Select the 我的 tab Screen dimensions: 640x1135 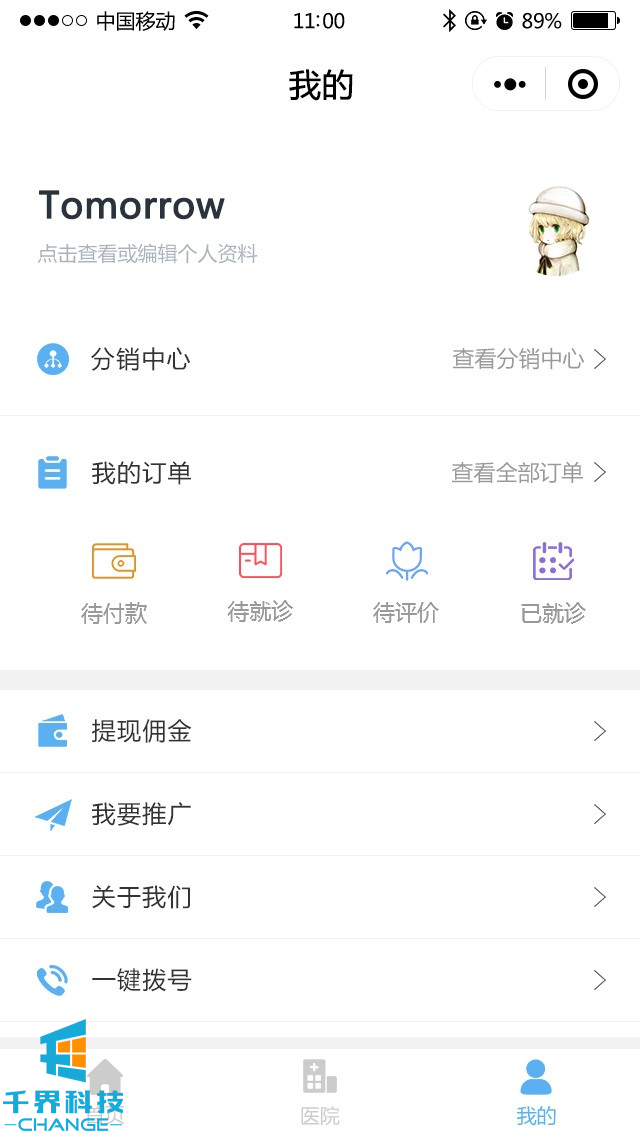(536, 1092)
